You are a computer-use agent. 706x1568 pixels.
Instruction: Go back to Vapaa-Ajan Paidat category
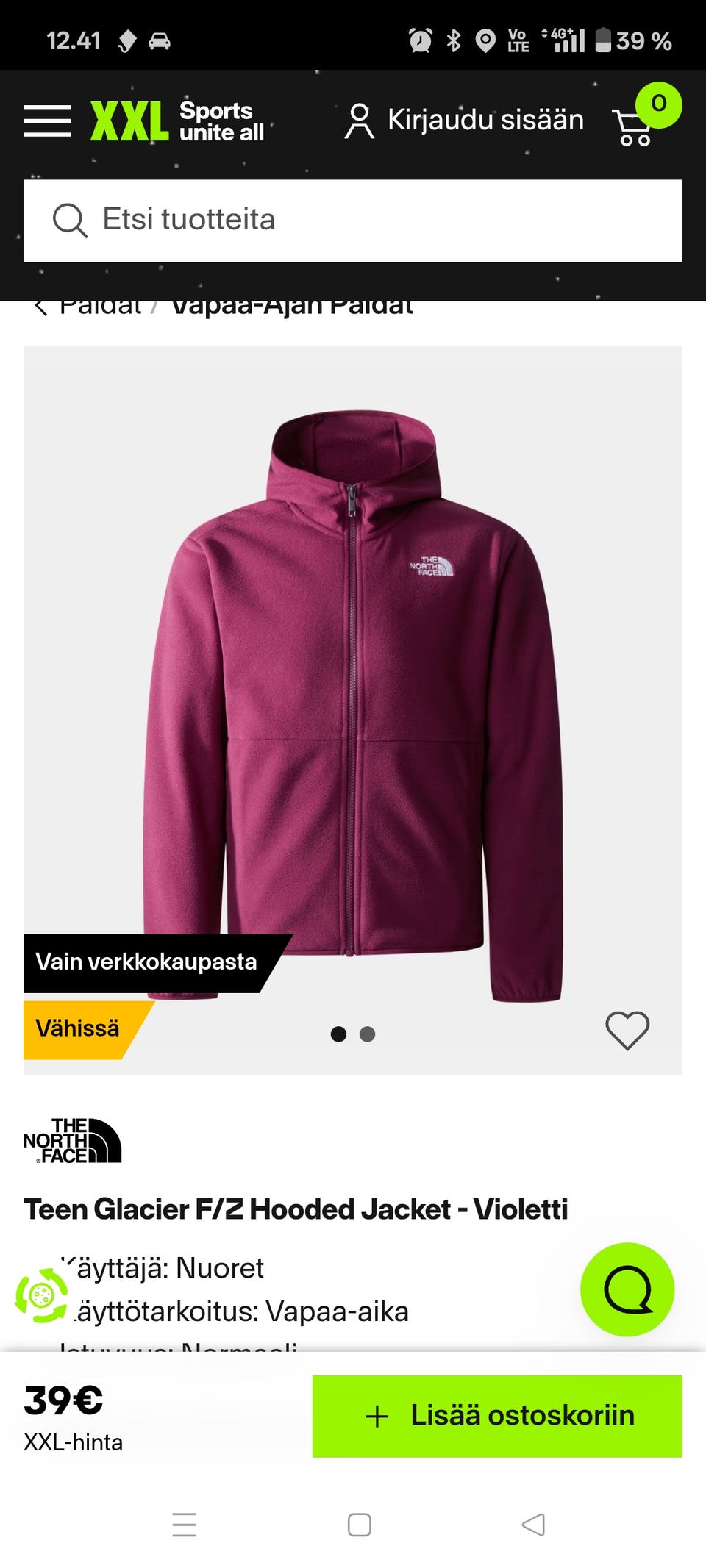coord(291,306)
